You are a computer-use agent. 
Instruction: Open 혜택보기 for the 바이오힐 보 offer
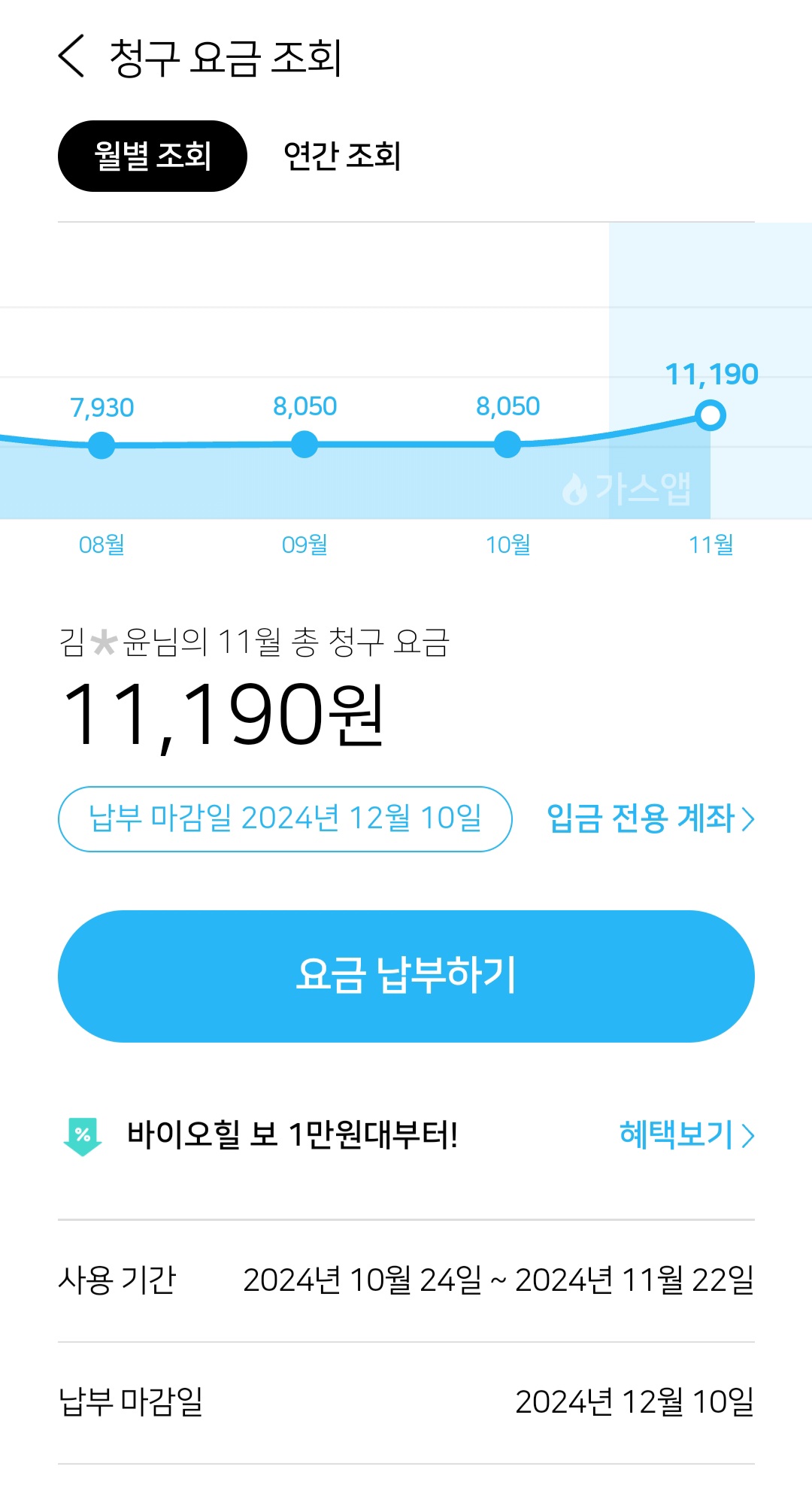[x=686, y=1134]
